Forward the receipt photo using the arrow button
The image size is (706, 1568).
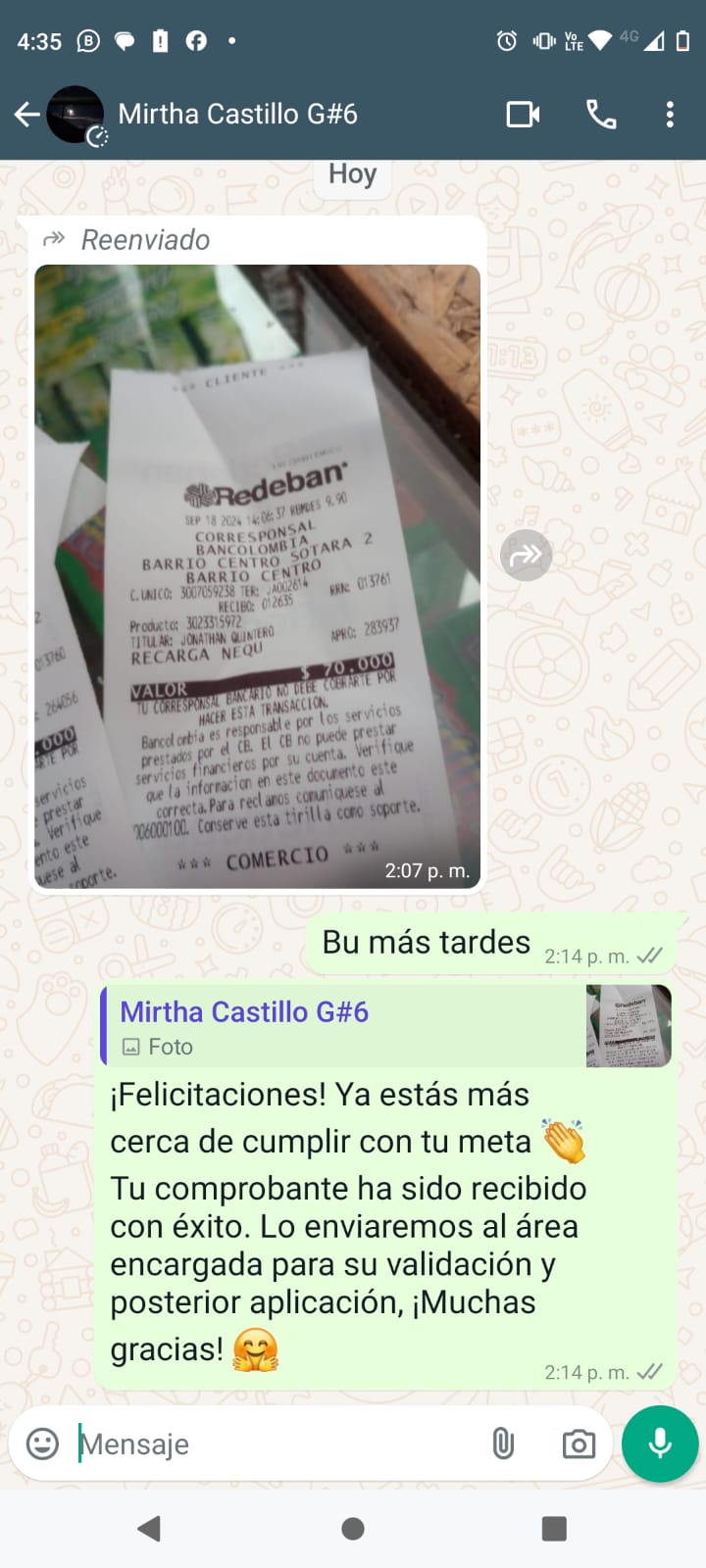tap(526, 556)
